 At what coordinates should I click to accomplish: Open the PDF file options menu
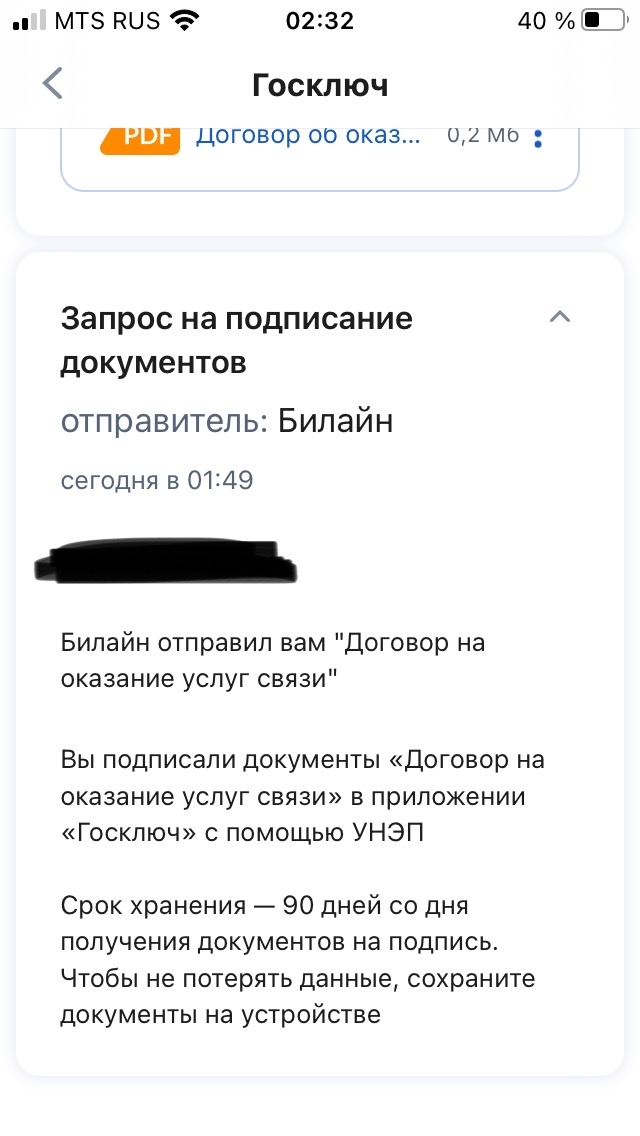[x=538, y=138]
